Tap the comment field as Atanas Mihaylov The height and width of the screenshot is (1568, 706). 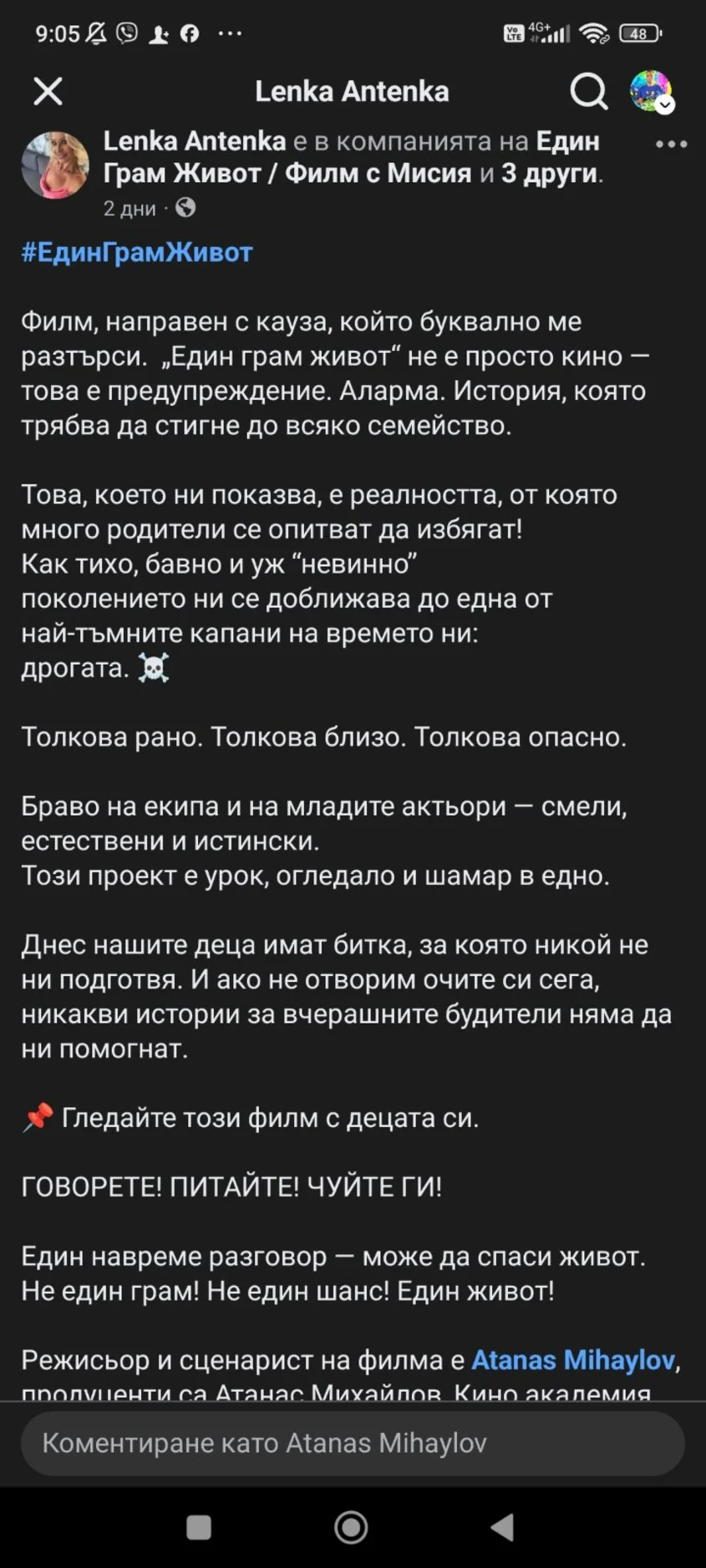(x=353, y=1444)
